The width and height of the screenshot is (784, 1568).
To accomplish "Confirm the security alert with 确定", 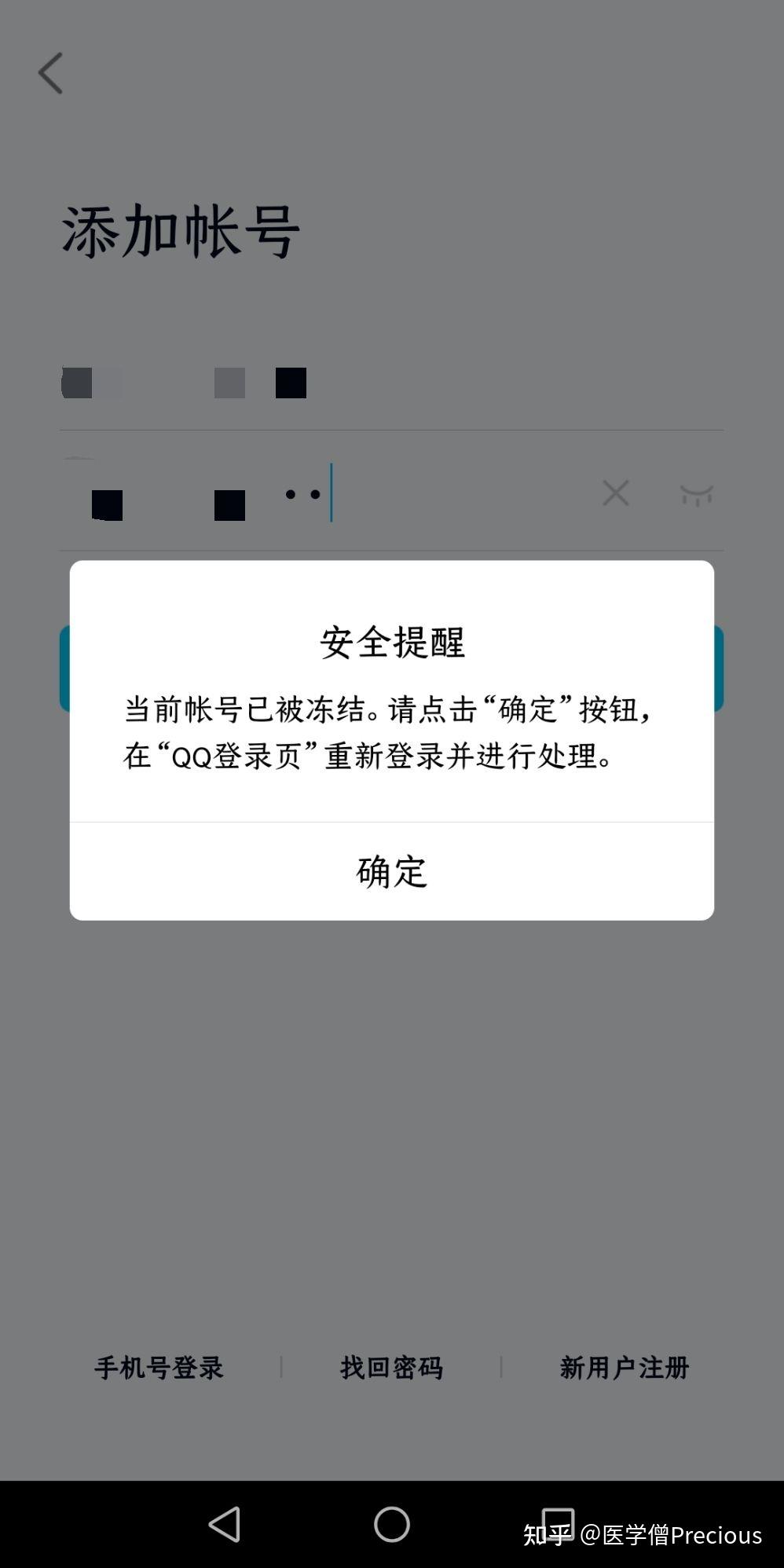I will coord(391,871).
